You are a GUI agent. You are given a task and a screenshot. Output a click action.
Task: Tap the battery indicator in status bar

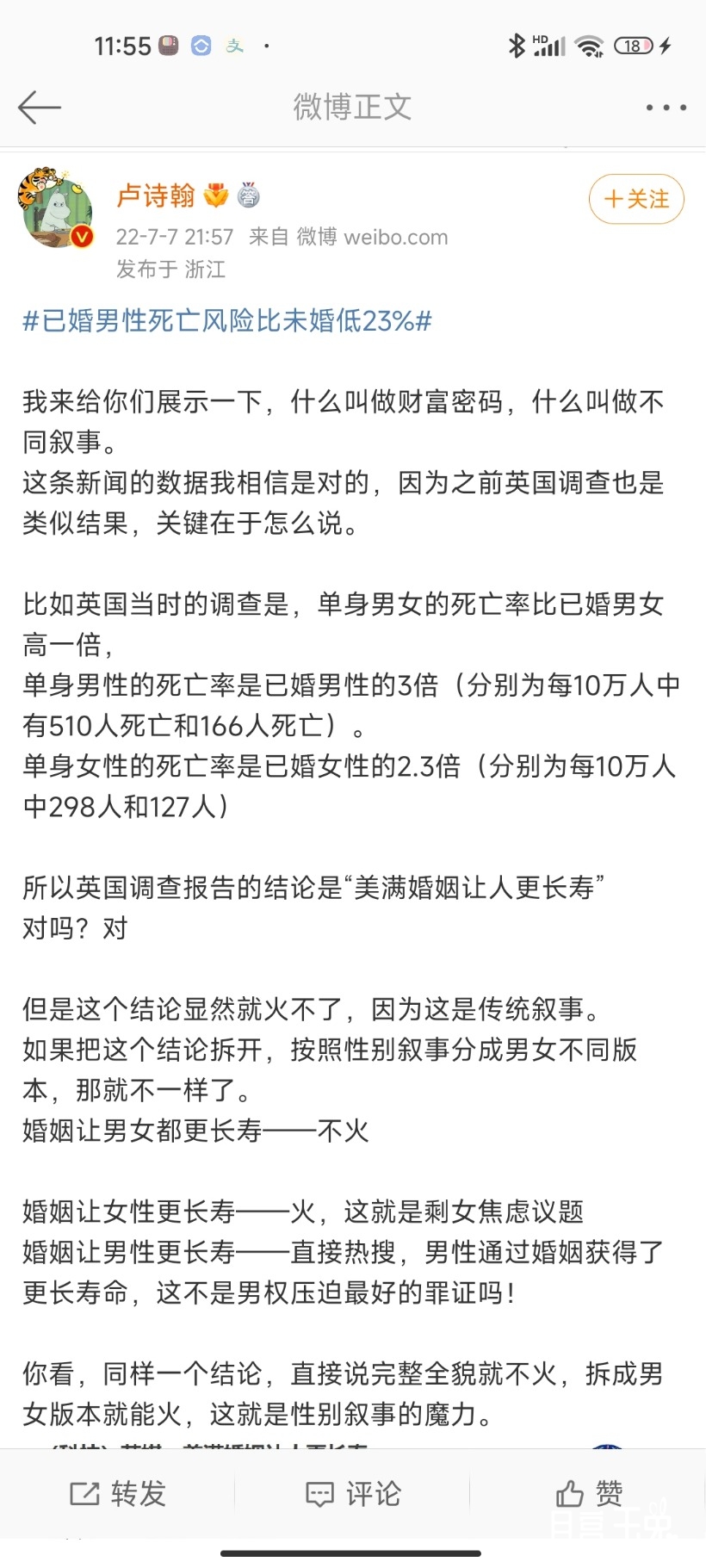point(633,45)
